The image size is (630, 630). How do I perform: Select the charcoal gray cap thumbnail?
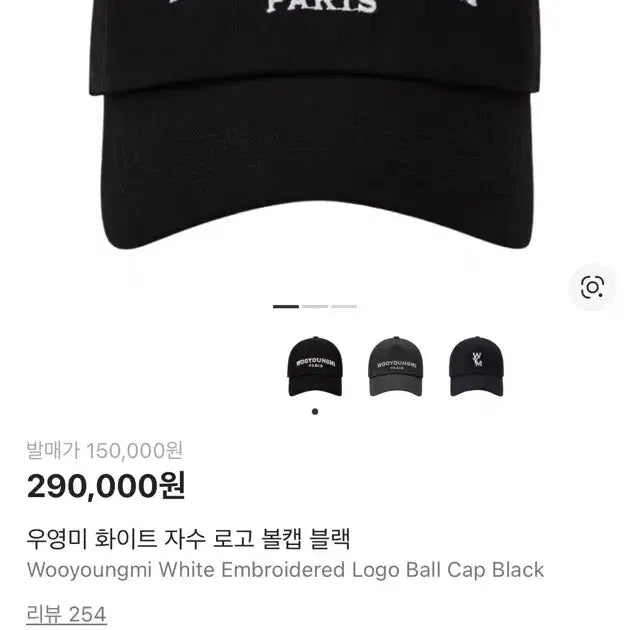click(x=395, y=366)
